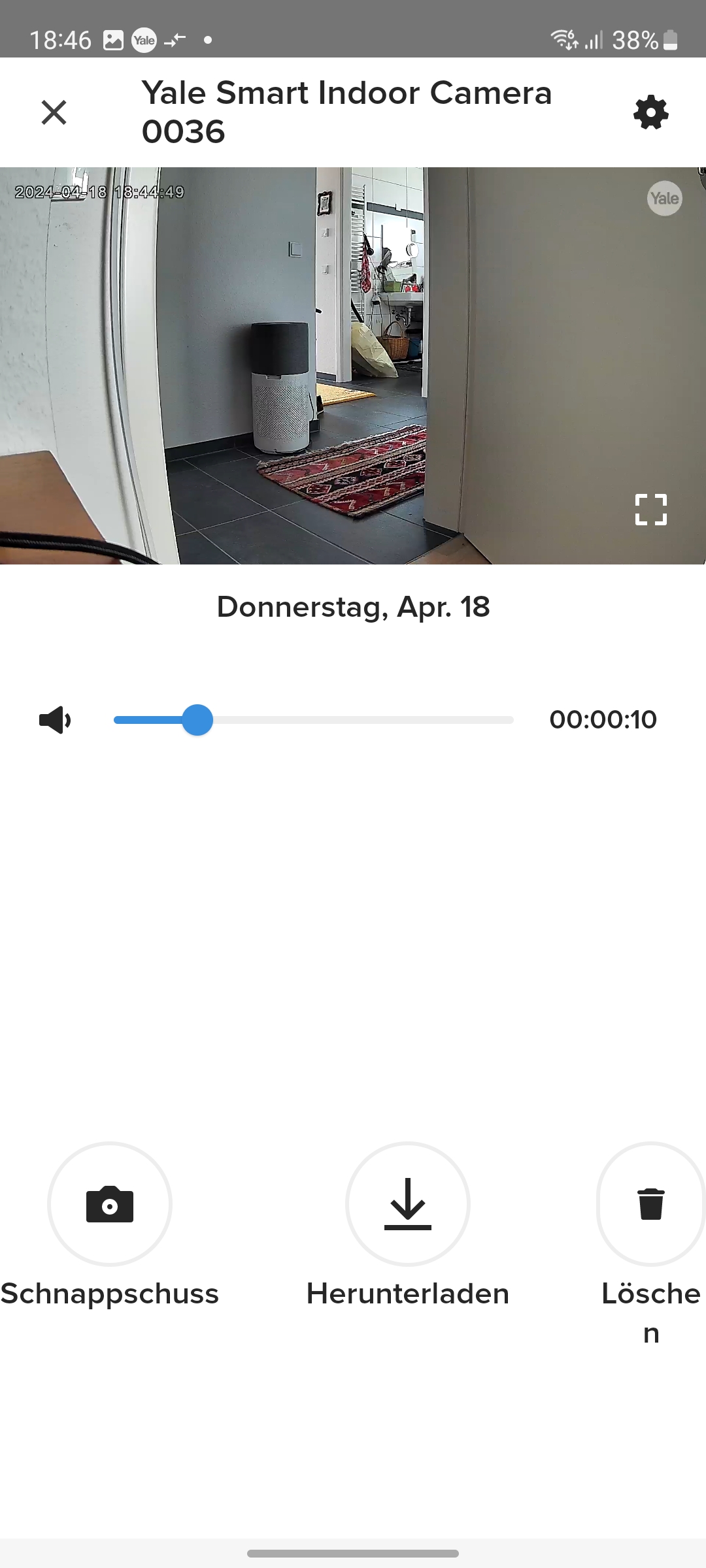Download the clip via Herunterladen
This screenshot has width=706, height=1568.
tap(408, 1204)
